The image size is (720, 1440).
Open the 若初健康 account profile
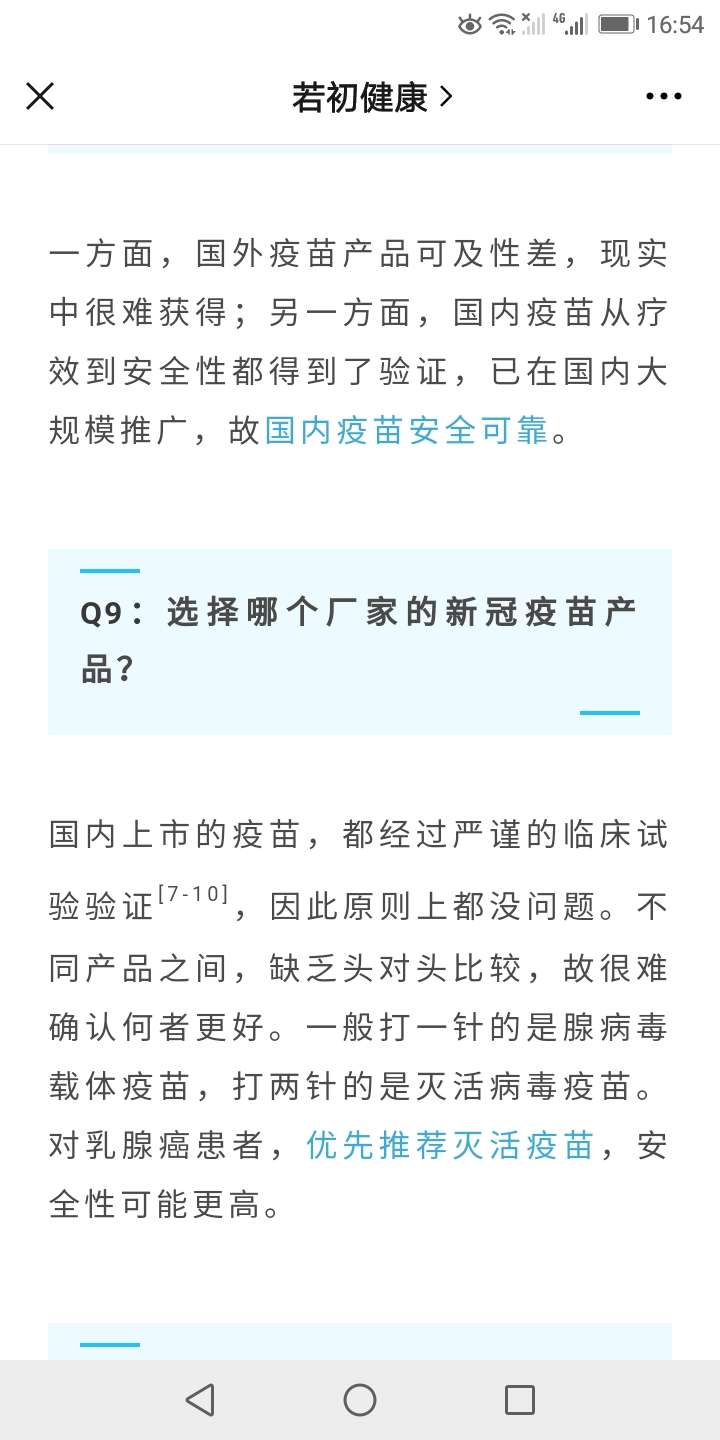[x=372, y=97]
